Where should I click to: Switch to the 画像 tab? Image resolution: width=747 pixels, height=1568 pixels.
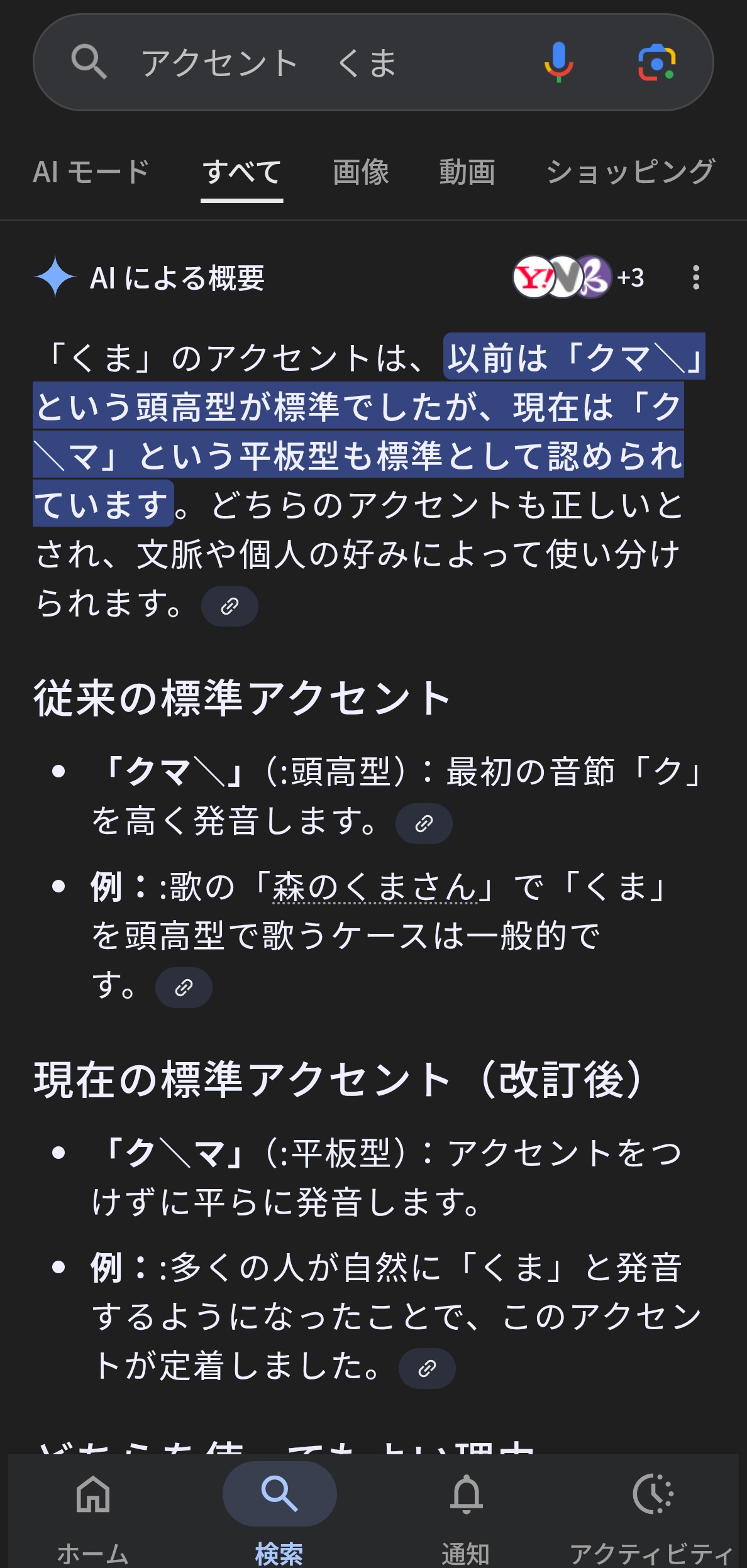tap(361, 172)
